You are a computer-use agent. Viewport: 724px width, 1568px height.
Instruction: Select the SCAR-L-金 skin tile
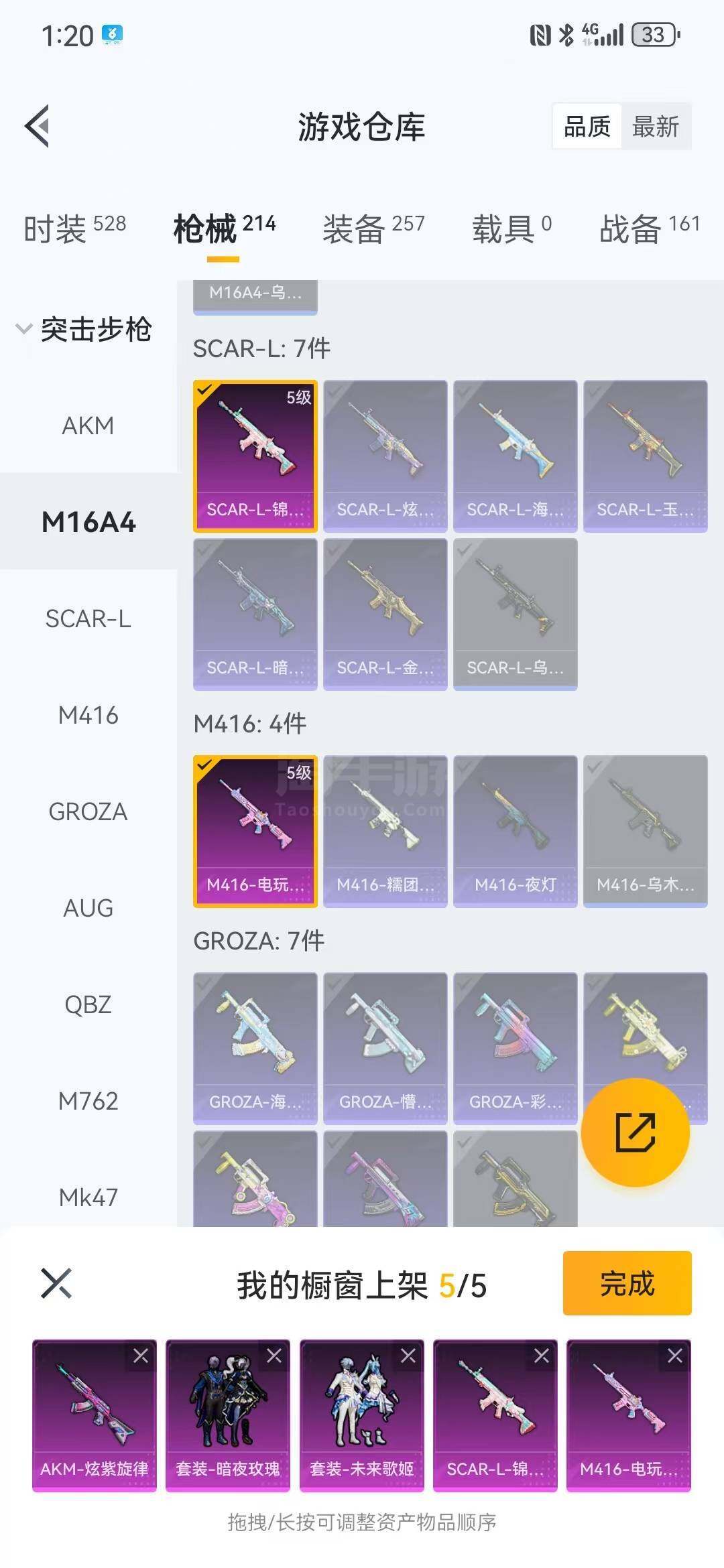[385, 614]
